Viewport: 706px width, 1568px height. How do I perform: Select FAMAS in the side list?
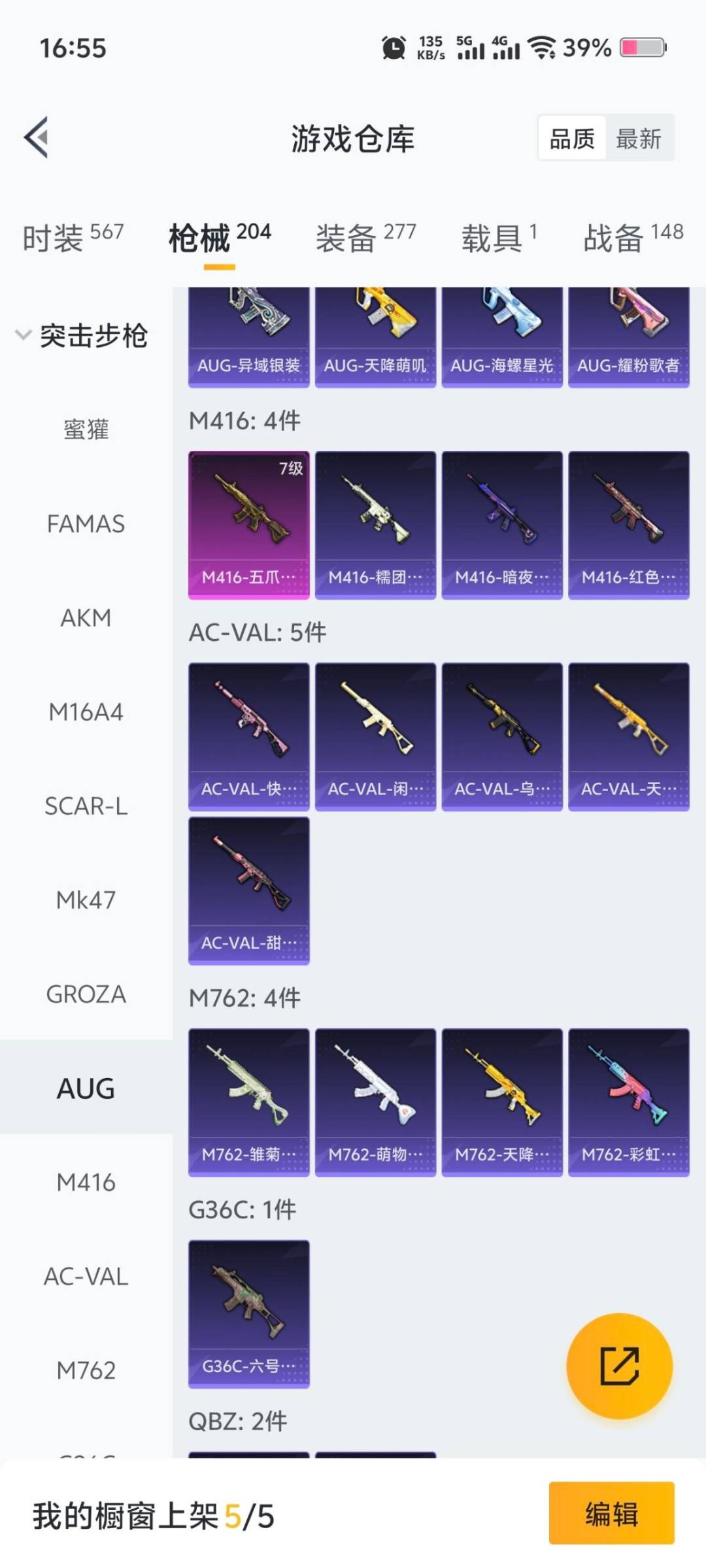(86, 524)
